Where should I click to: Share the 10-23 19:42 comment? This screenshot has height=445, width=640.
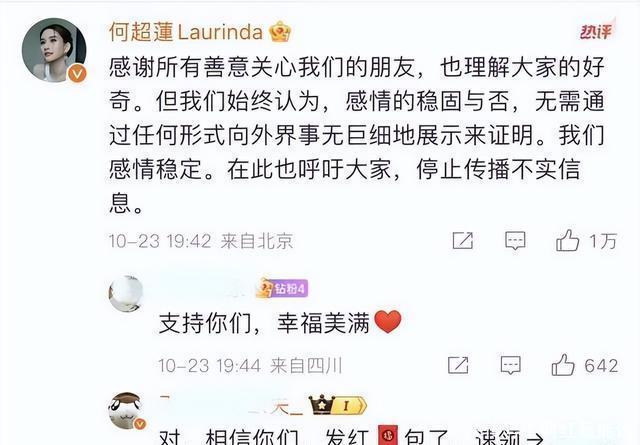click(x=463, y=240)
